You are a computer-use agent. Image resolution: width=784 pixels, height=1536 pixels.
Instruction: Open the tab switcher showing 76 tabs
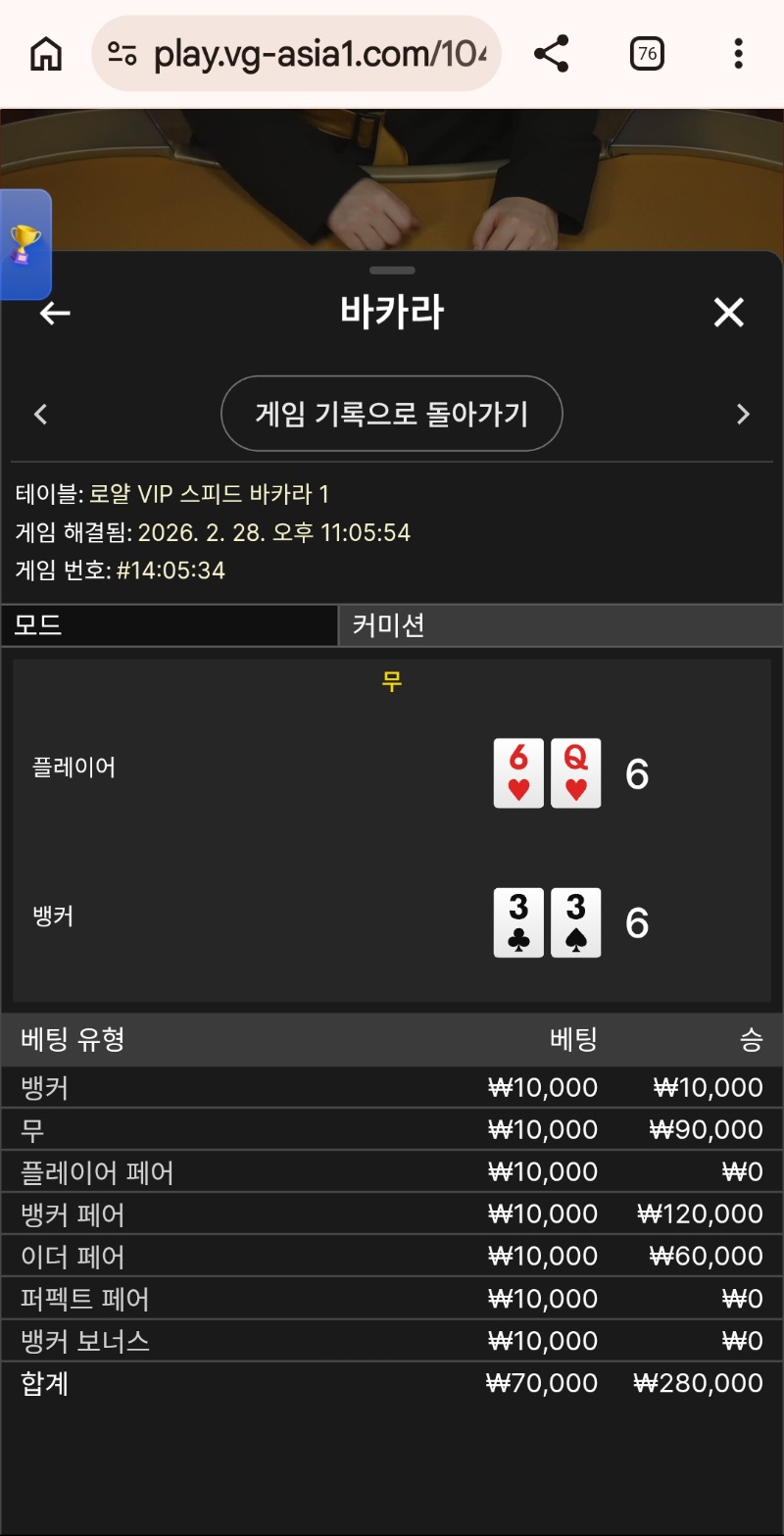(647, 54)
